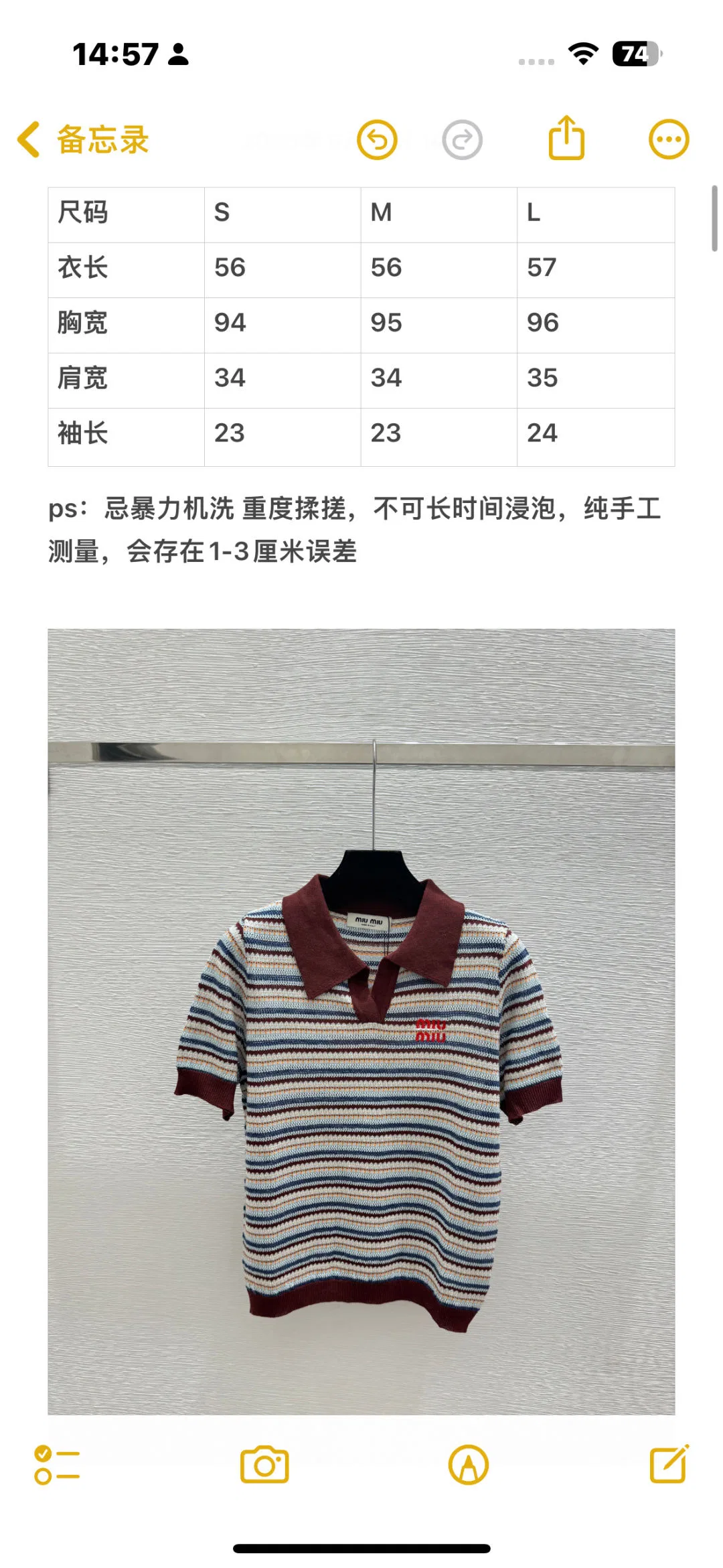Viewport: 723px width, 1568px height.
Task: Go back to 备忘录 notes list
Action: pyautogui.click(x=83, y=140)
